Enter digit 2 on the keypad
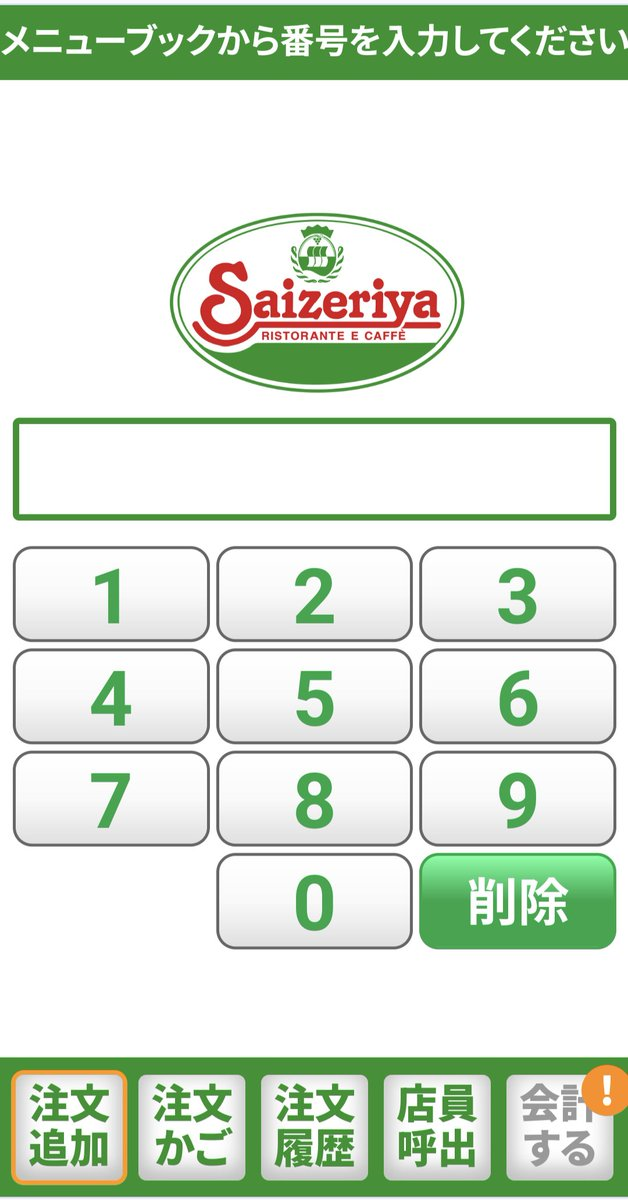The height and width of the screenshot is (1200, 628). pyautogui.click(x=314, y=594)
